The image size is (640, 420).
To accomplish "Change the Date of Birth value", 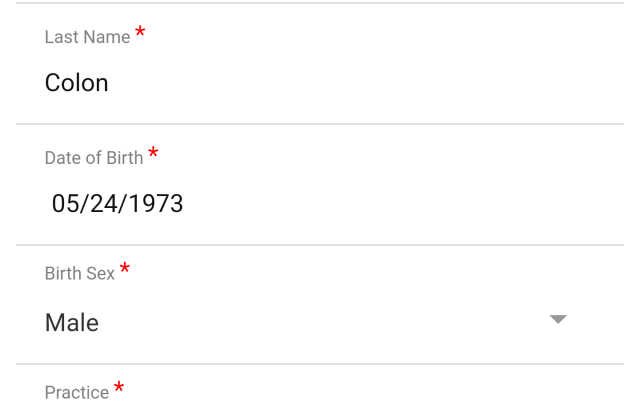I will coord(300,204).
